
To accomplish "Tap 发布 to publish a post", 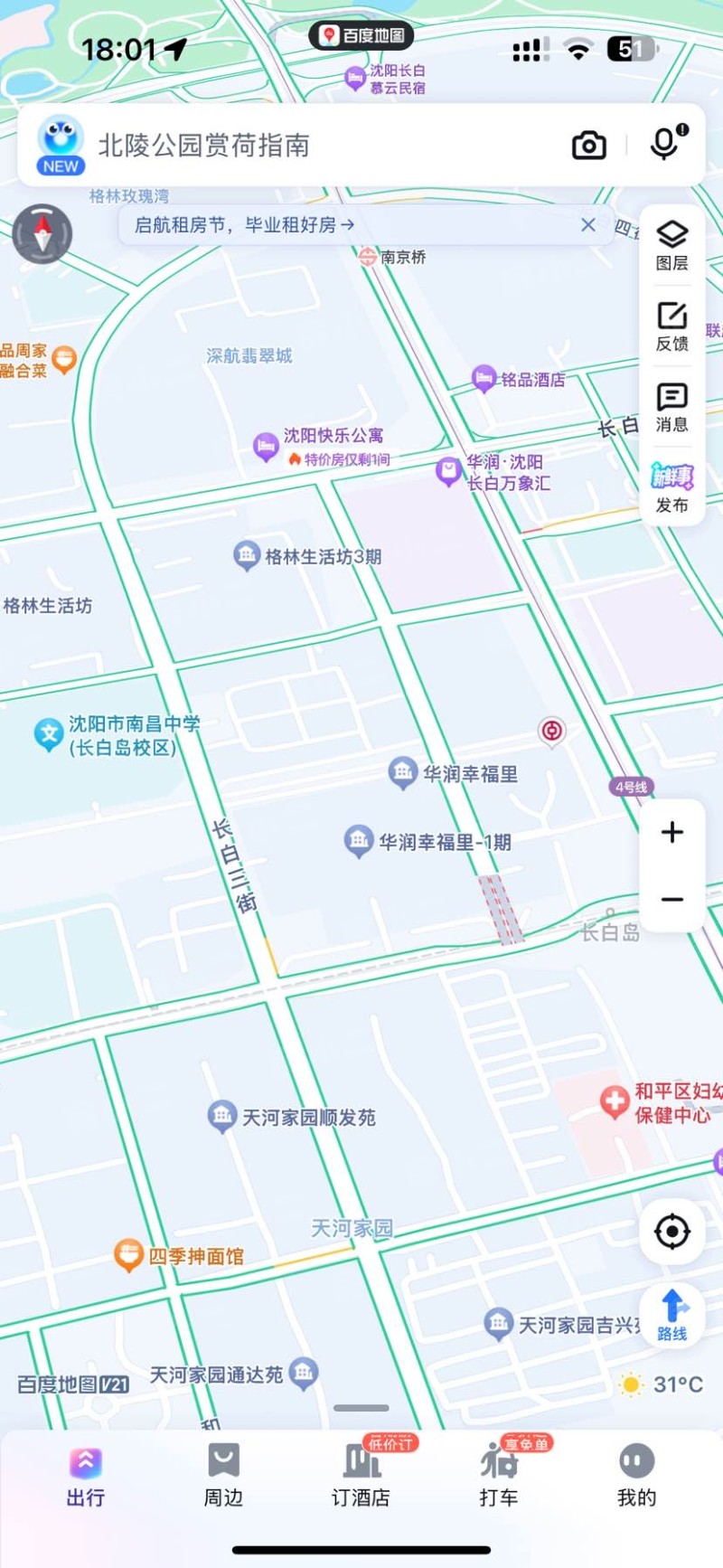I will point(671,487).
